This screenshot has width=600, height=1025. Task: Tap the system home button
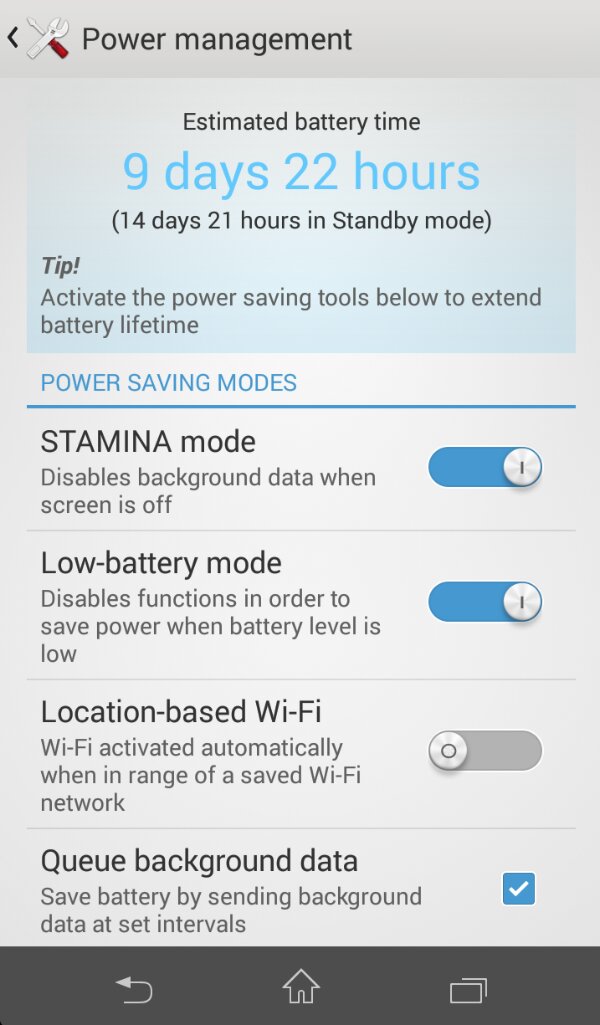[300, 987]
